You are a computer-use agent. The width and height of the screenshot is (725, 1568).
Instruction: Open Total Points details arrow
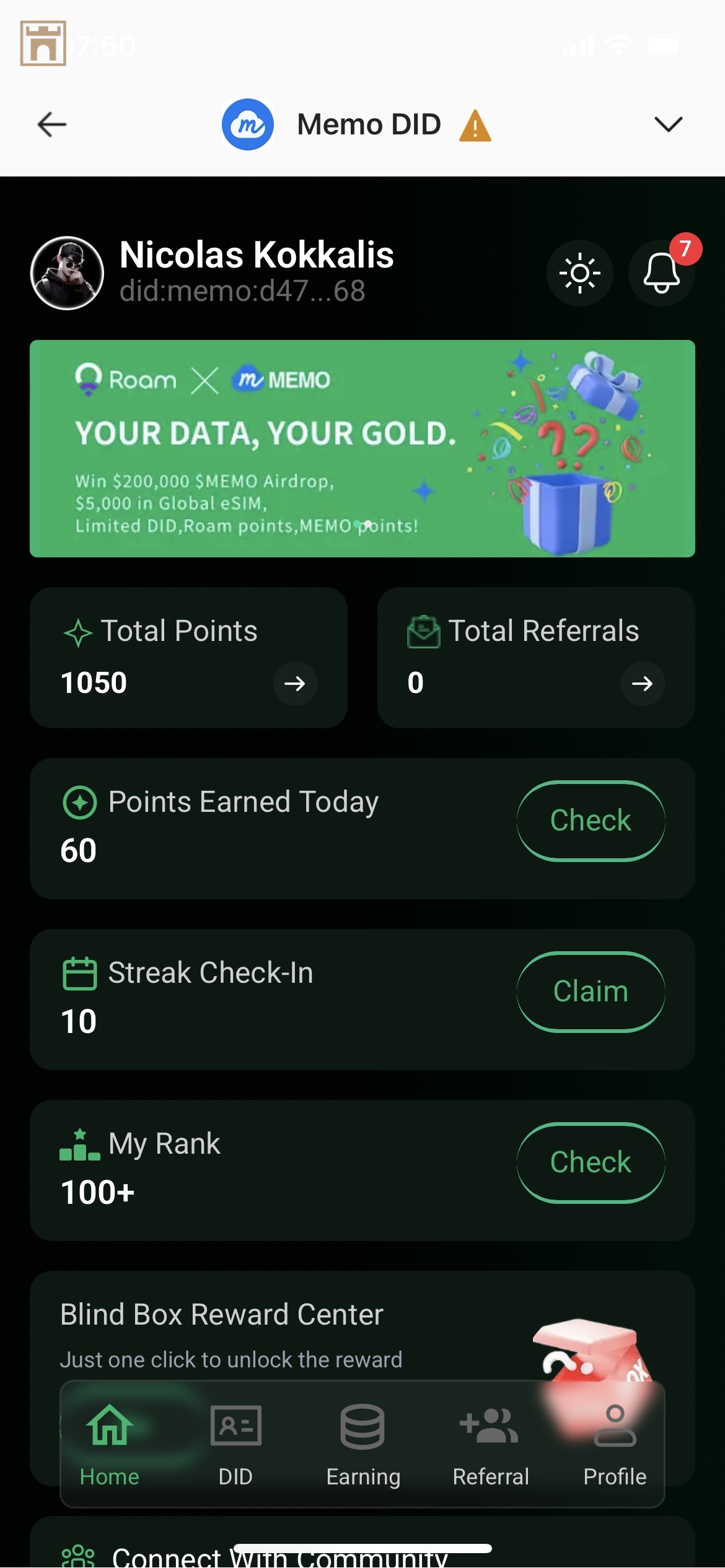click(295, 683)
